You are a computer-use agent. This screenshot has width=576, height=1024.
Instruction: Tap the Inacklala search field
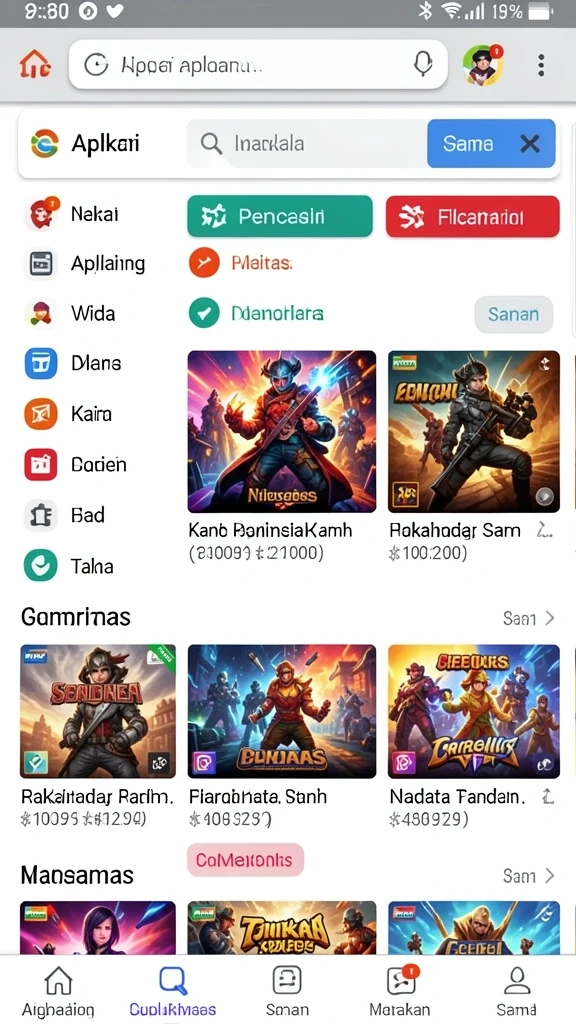point(307,143)
